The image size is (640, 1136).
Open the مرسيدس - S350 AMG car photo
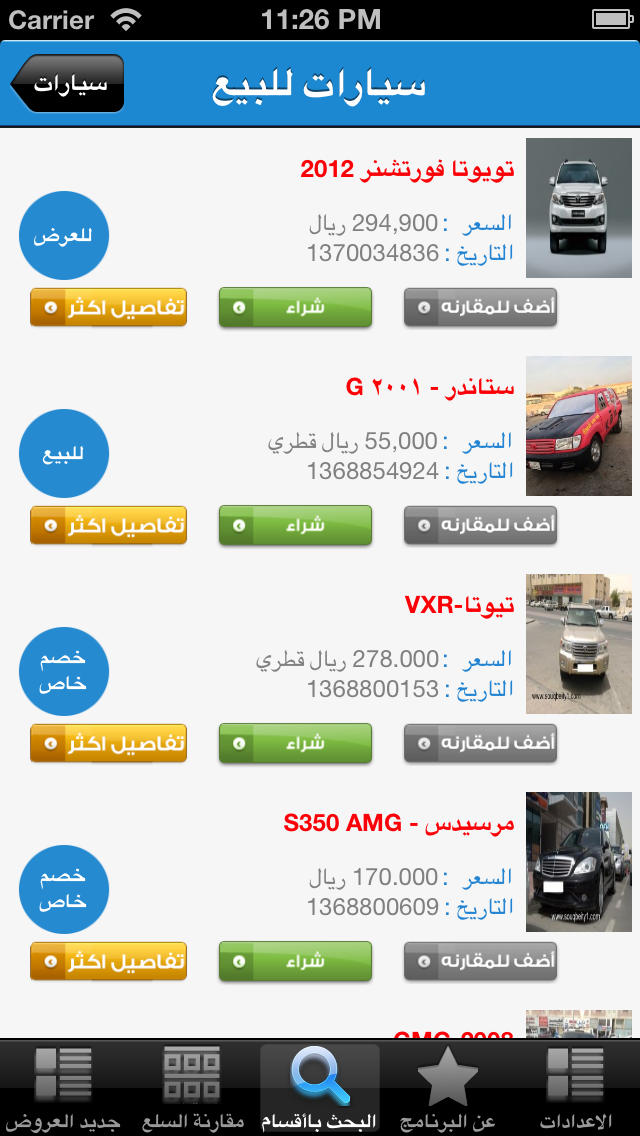578,861
